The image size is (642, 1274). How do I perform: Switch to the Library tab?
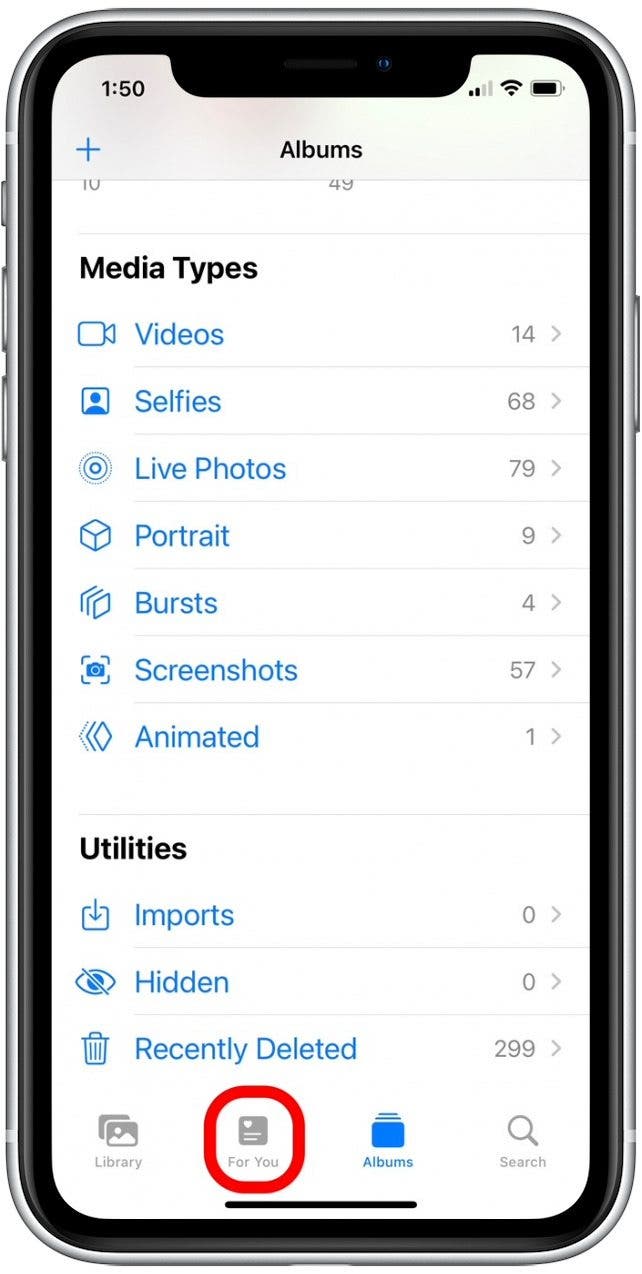(x=118, y=1141)
